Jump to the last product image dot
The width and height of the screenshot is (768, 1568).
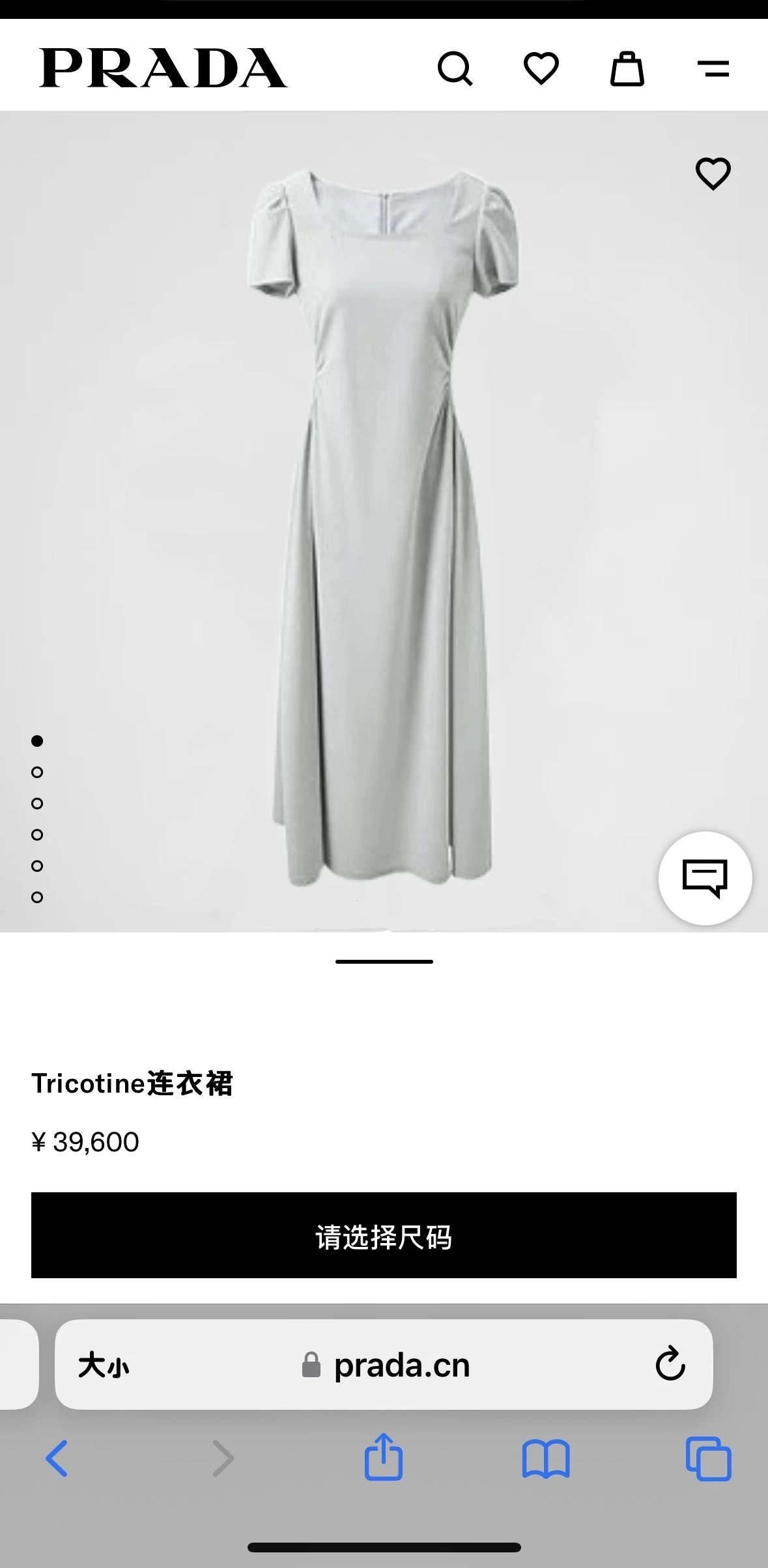point(37,897)
